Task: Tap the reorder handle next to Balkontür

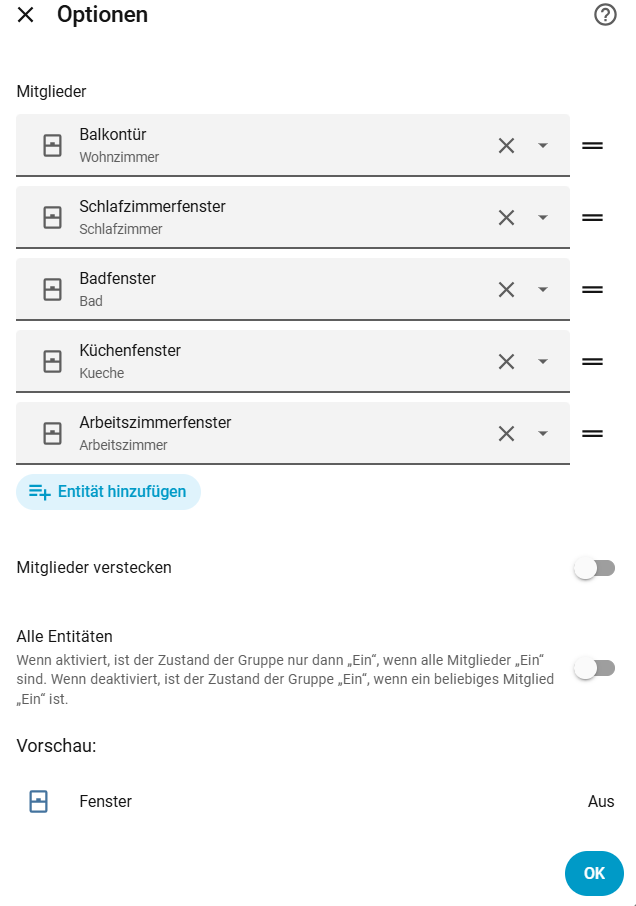Action: (592, 146)
